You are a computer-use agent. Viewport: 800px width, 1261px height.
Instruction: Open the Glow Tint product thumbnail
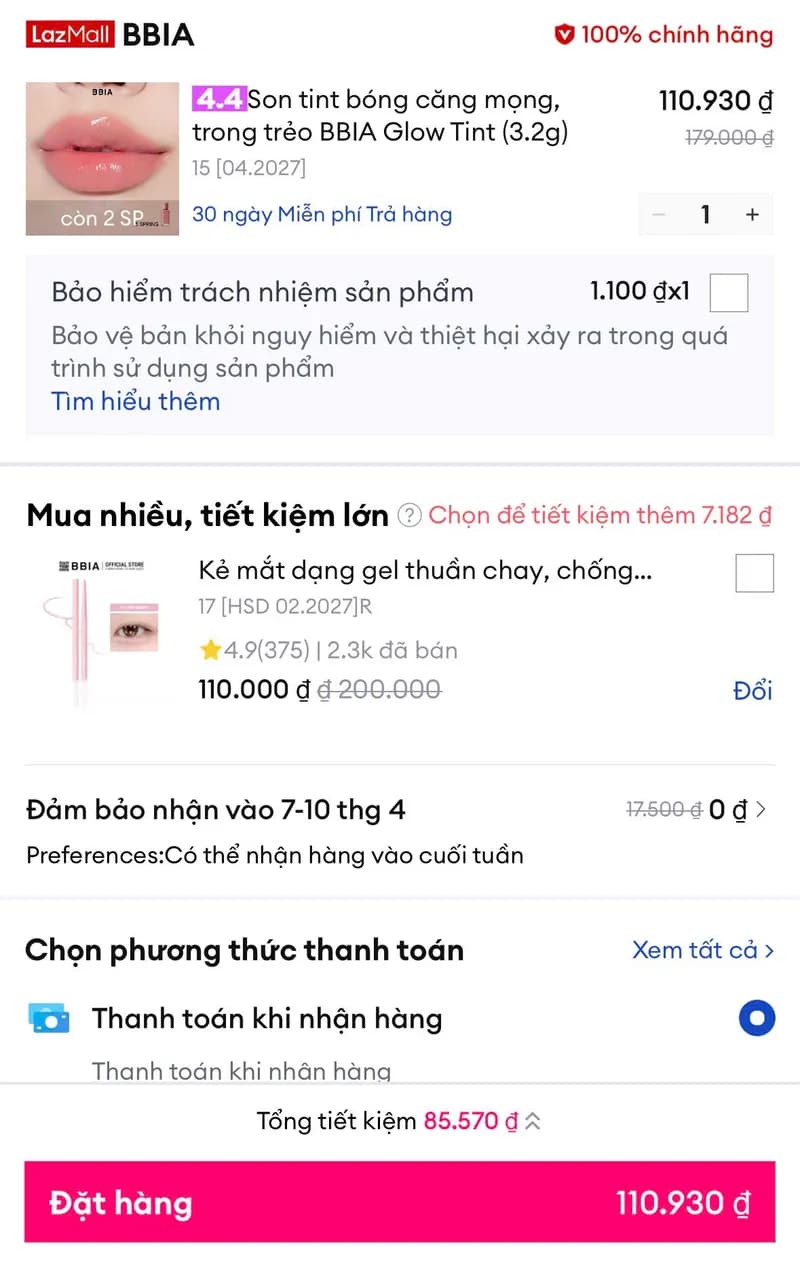(x=102, y=157)
